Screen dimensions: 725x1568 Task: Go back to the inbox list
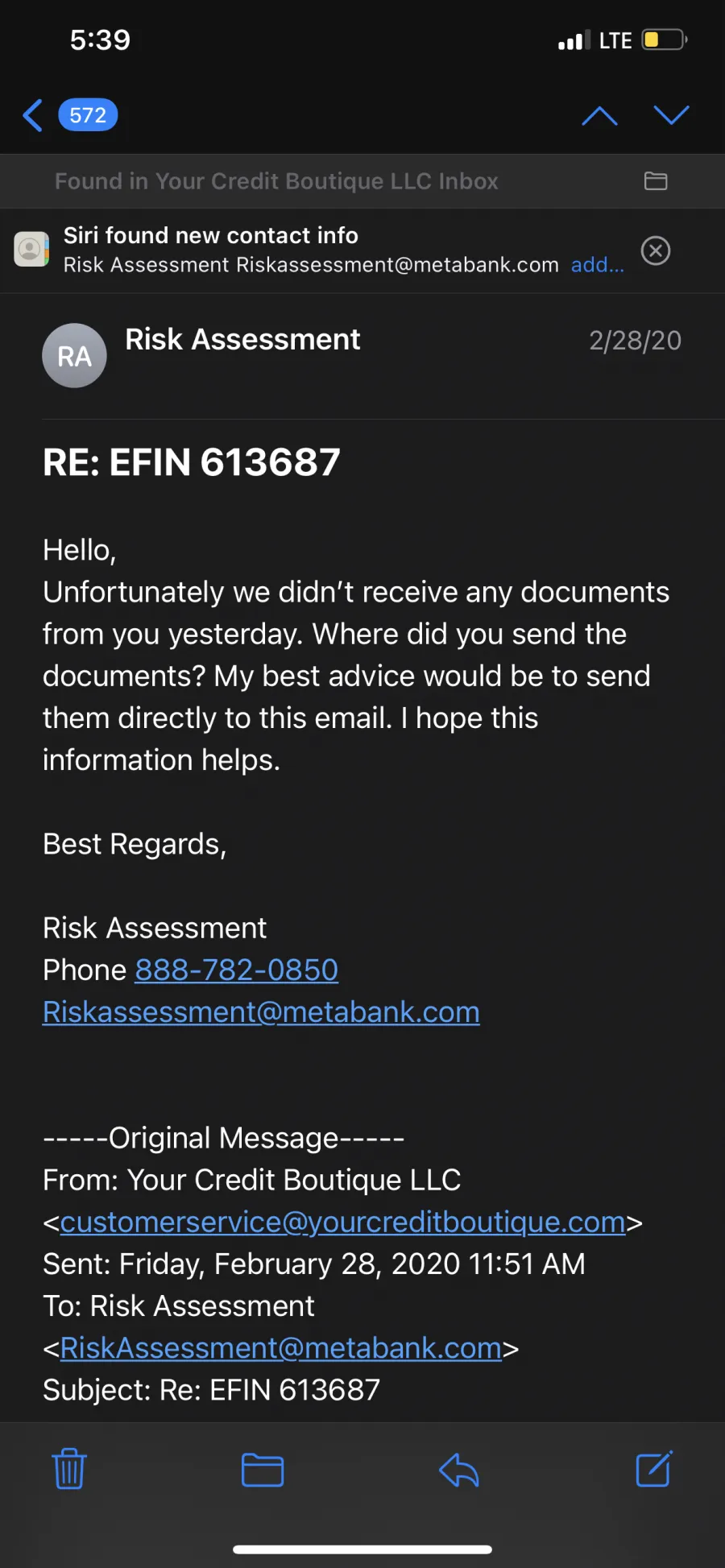coord(34,115)
